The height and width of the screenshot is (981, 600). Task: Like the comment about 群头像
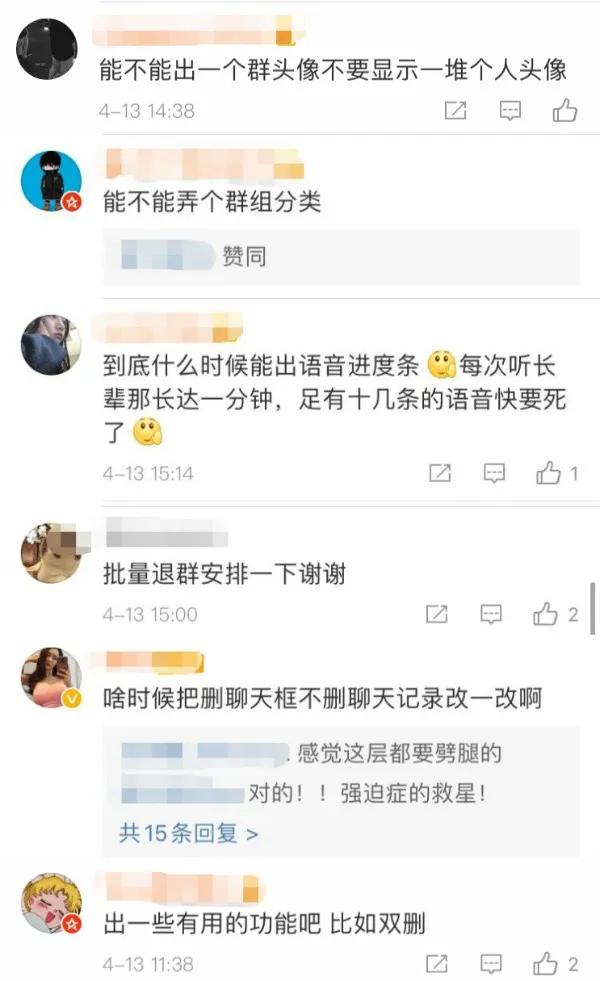coord(564,111)
